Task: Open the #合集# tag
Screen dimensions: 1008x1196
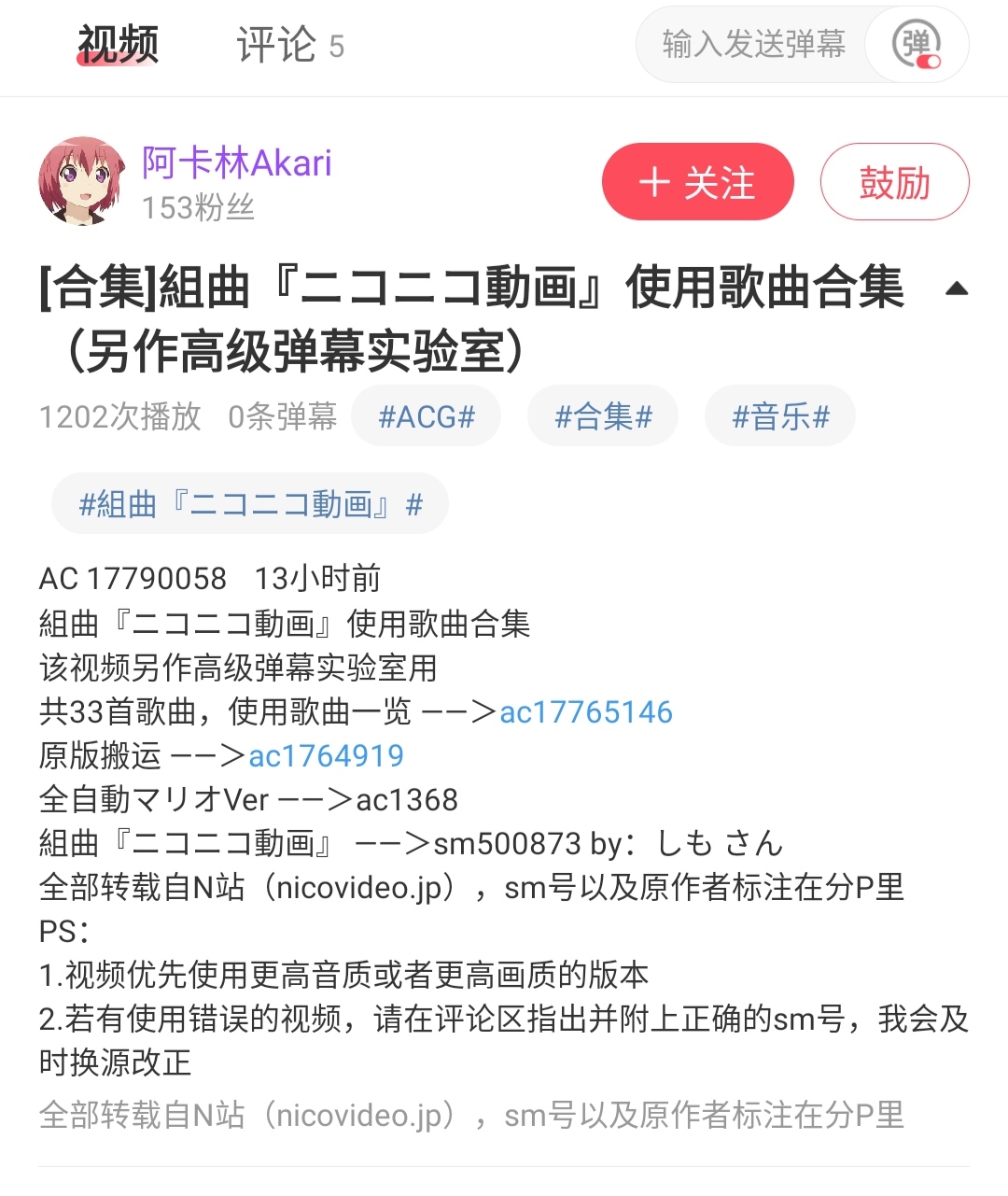Action: 603,416
